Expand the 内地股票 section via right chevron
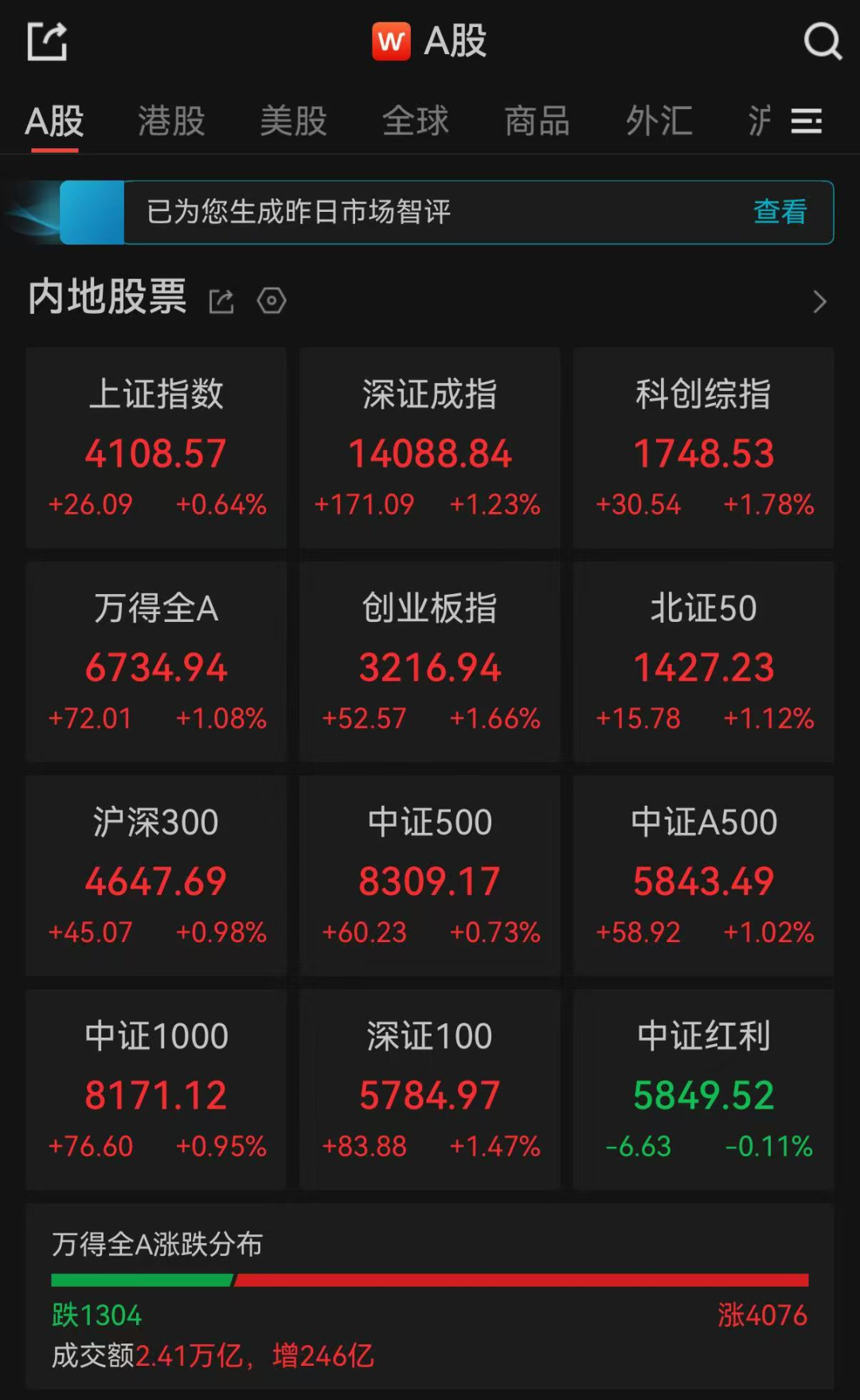The height and width of the screenshot is (1400, 860). point(820,302)
